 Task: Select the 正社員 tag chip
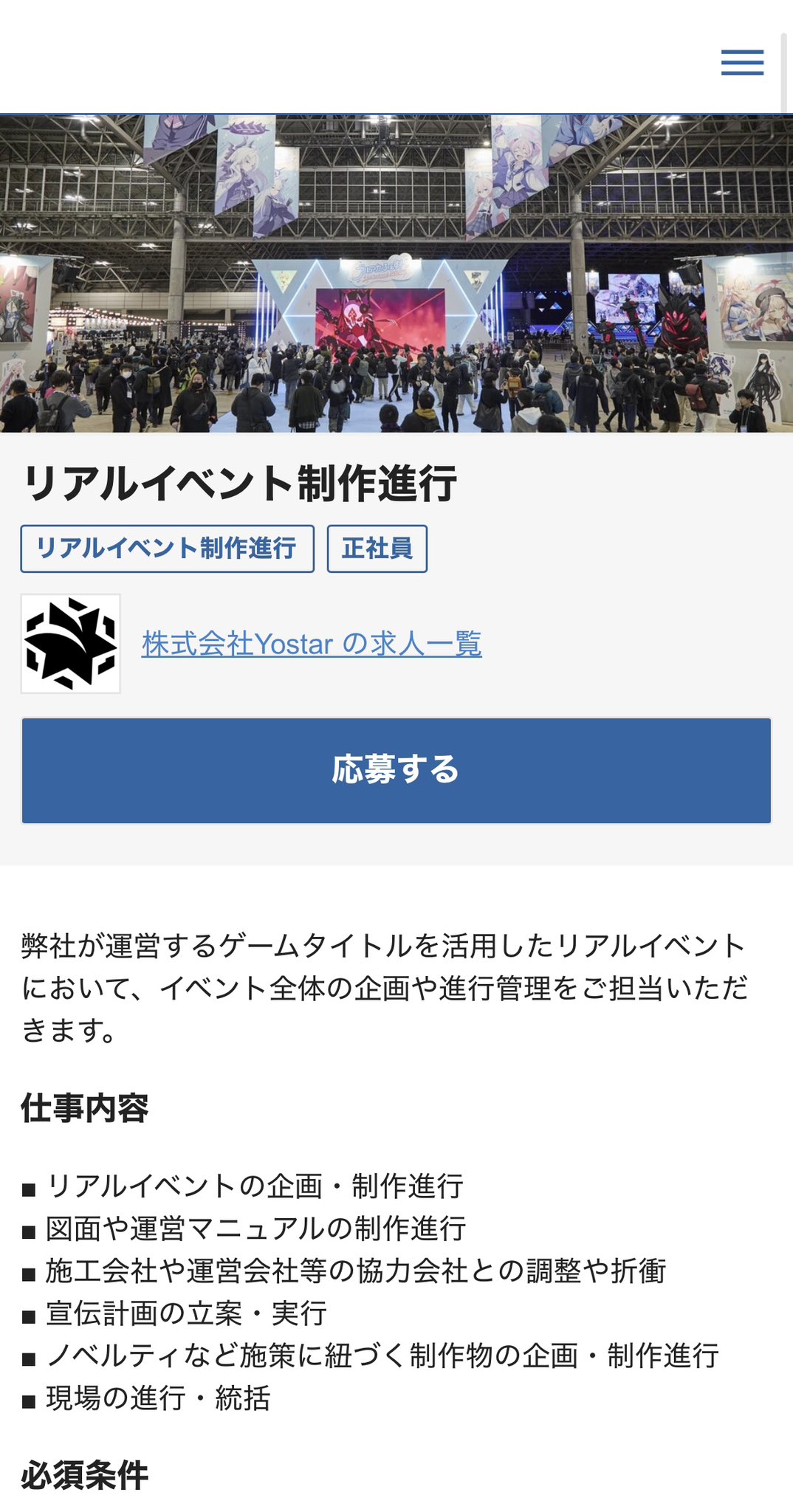click(x=377, y=549)
